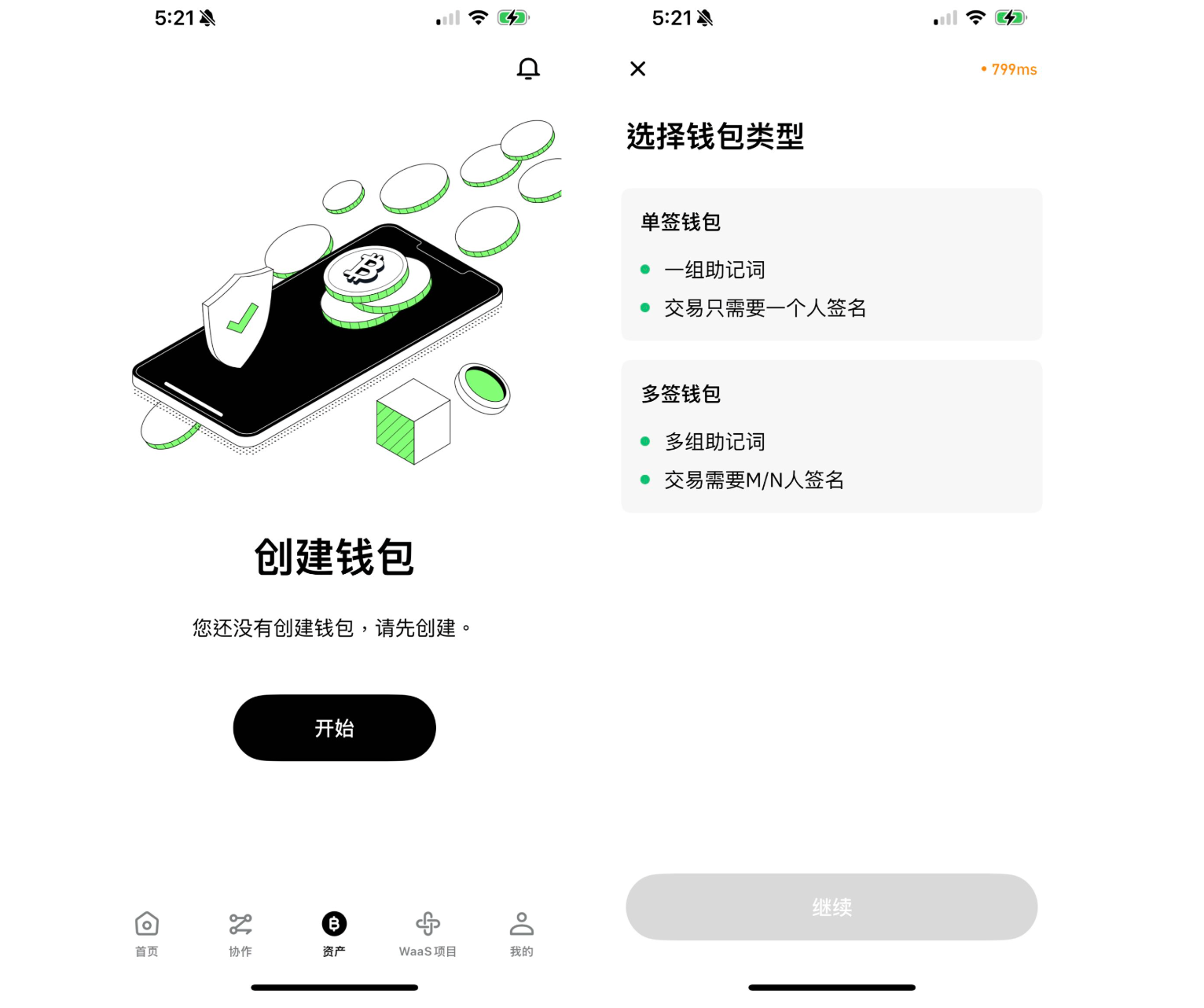Select the 单签钱包 option card
The width and height of the screenshot is (1204, 1008).
[x=831, y=264]
